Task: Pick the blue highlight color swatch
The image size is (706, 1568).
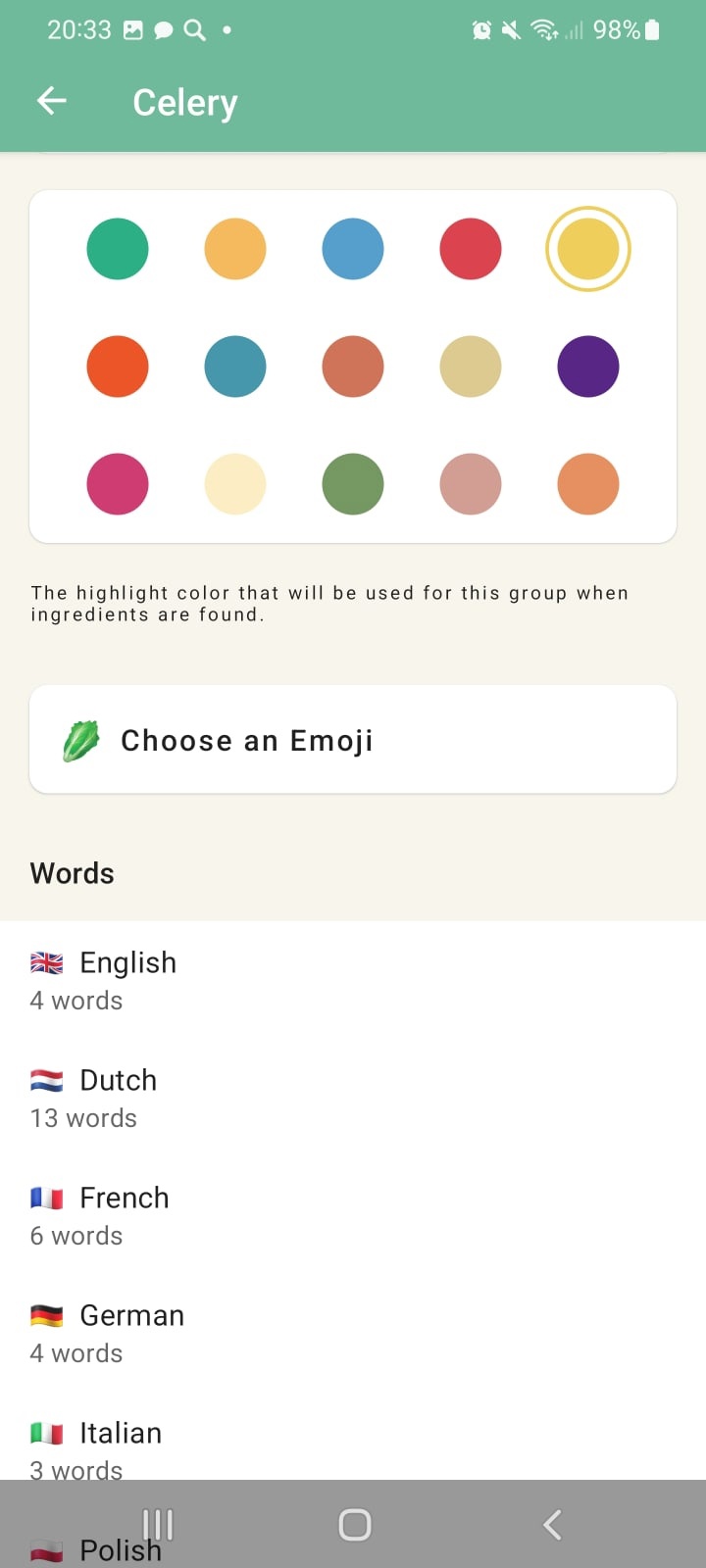Action: pos(353,249)
